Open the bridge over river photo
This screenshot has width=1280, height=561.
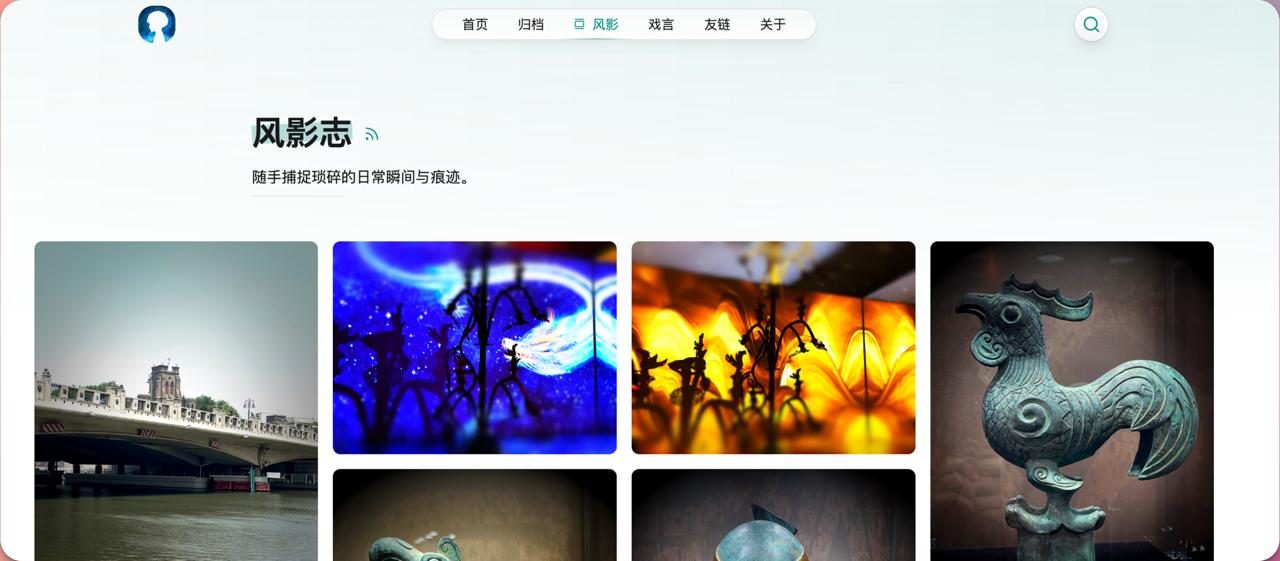176,400
